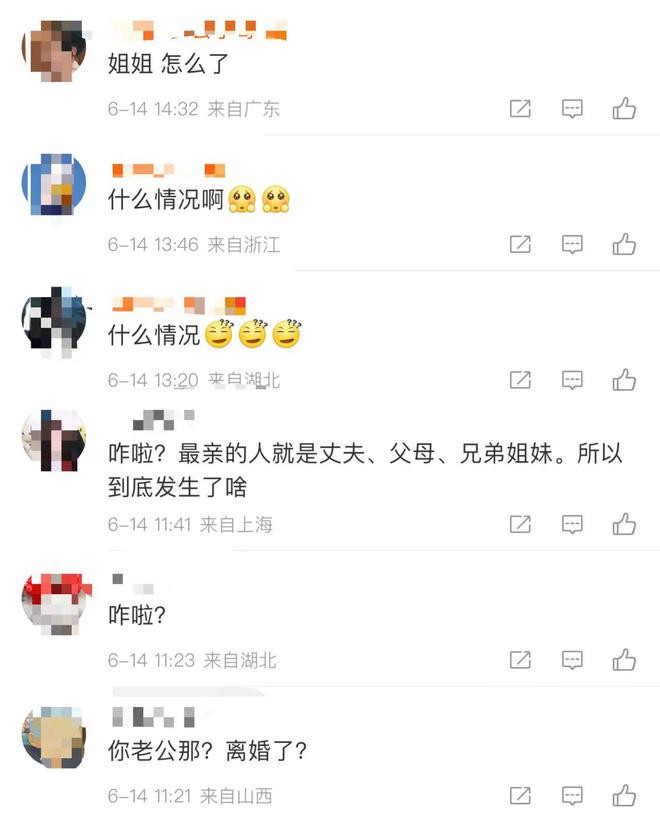Viewport: 660px width, 816px height.
Task: Like the comment "你老公那?离婚了?"
Action: tap(624, 796)
